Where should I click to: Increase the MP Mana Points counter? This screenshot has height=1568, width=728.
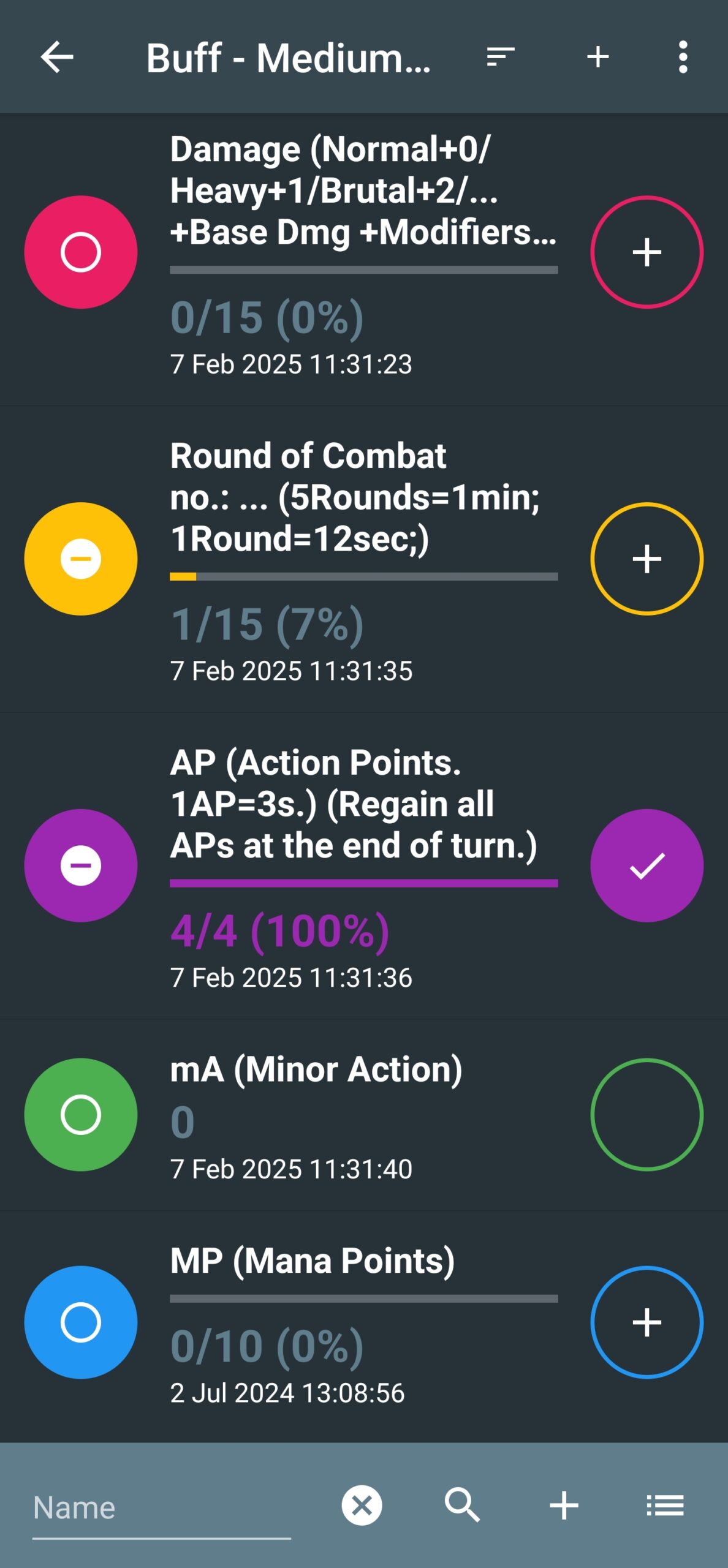coord(646,1322)
